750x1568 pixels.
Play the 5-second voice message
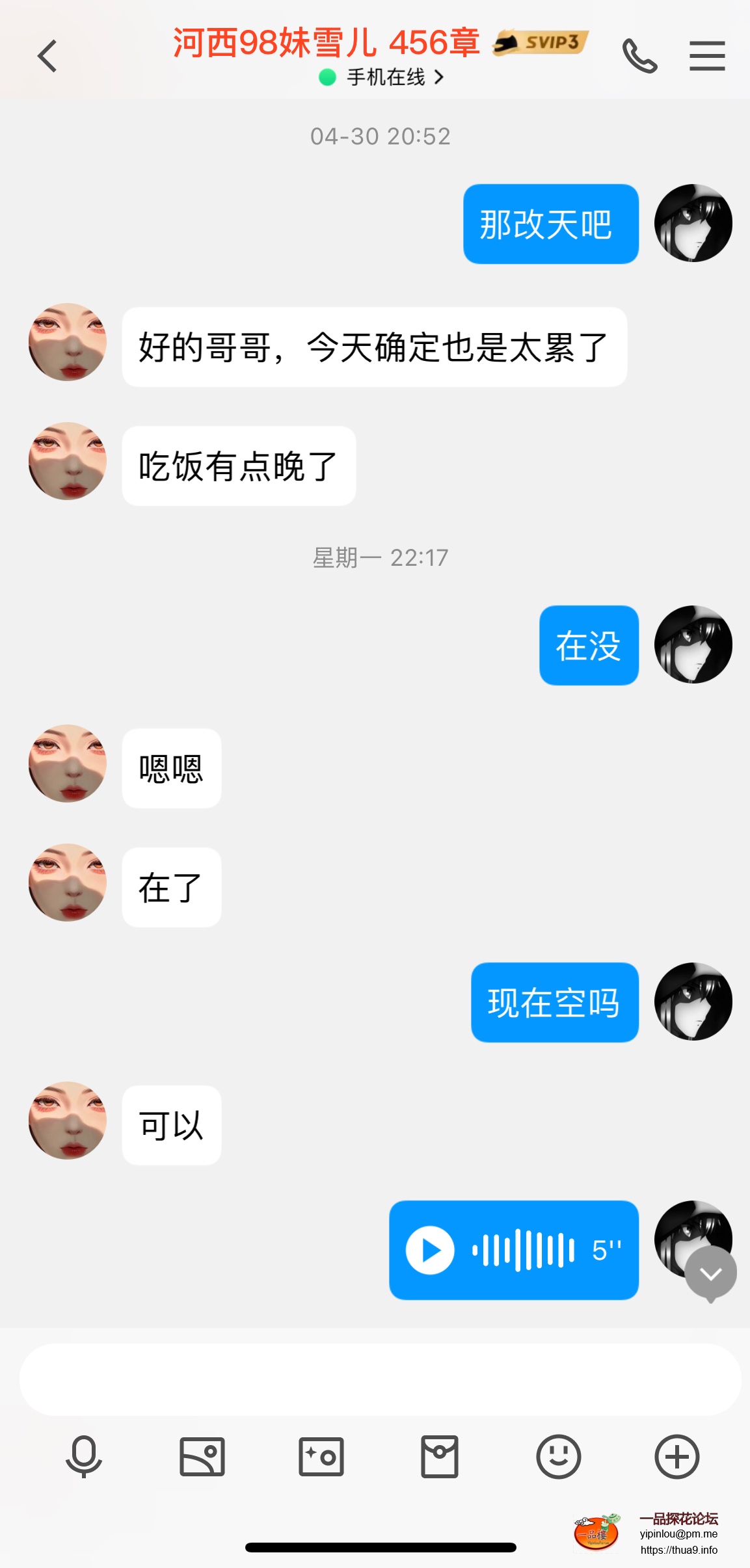tap(430, 1250)
